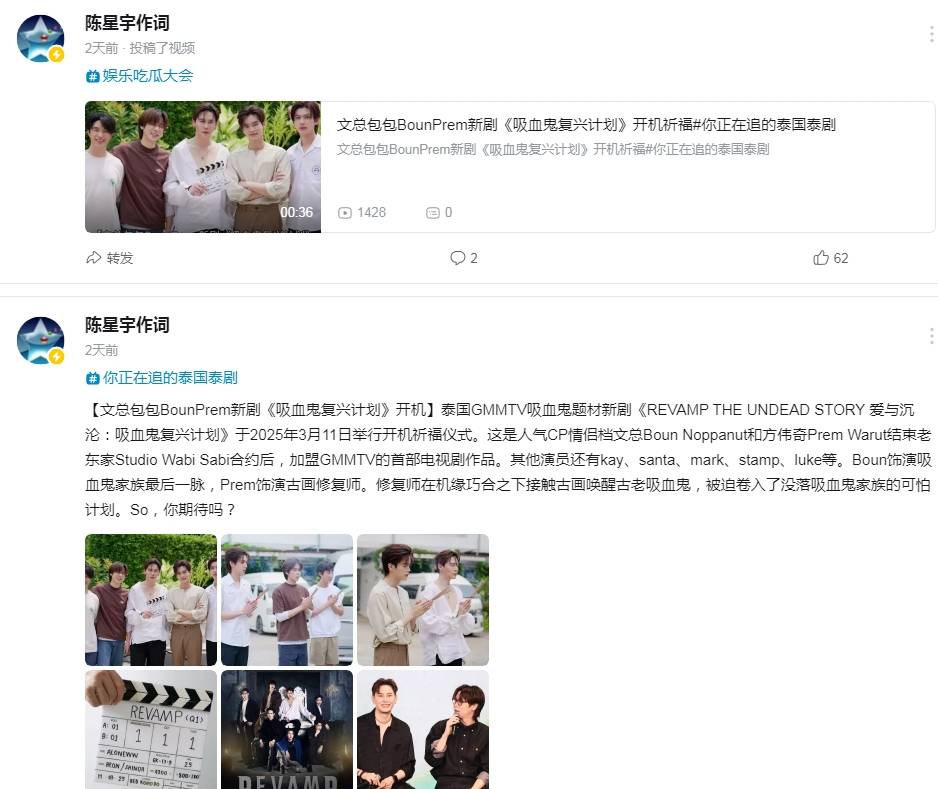Open the video title link 文总包包BounPrem新剧
938x789 pixels.
click(586, 125)
